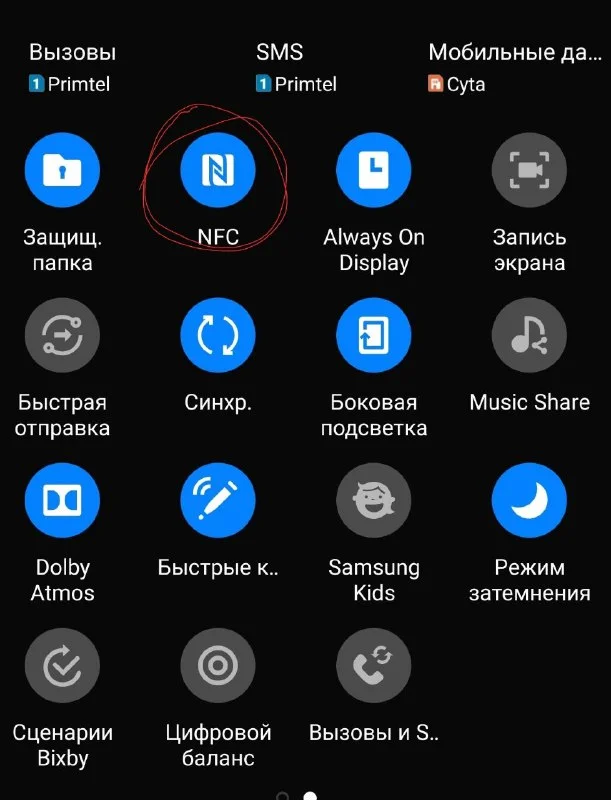
Task: Enable Сценарии Bixby
Action: pyautogui.click(x=62, y=666)
